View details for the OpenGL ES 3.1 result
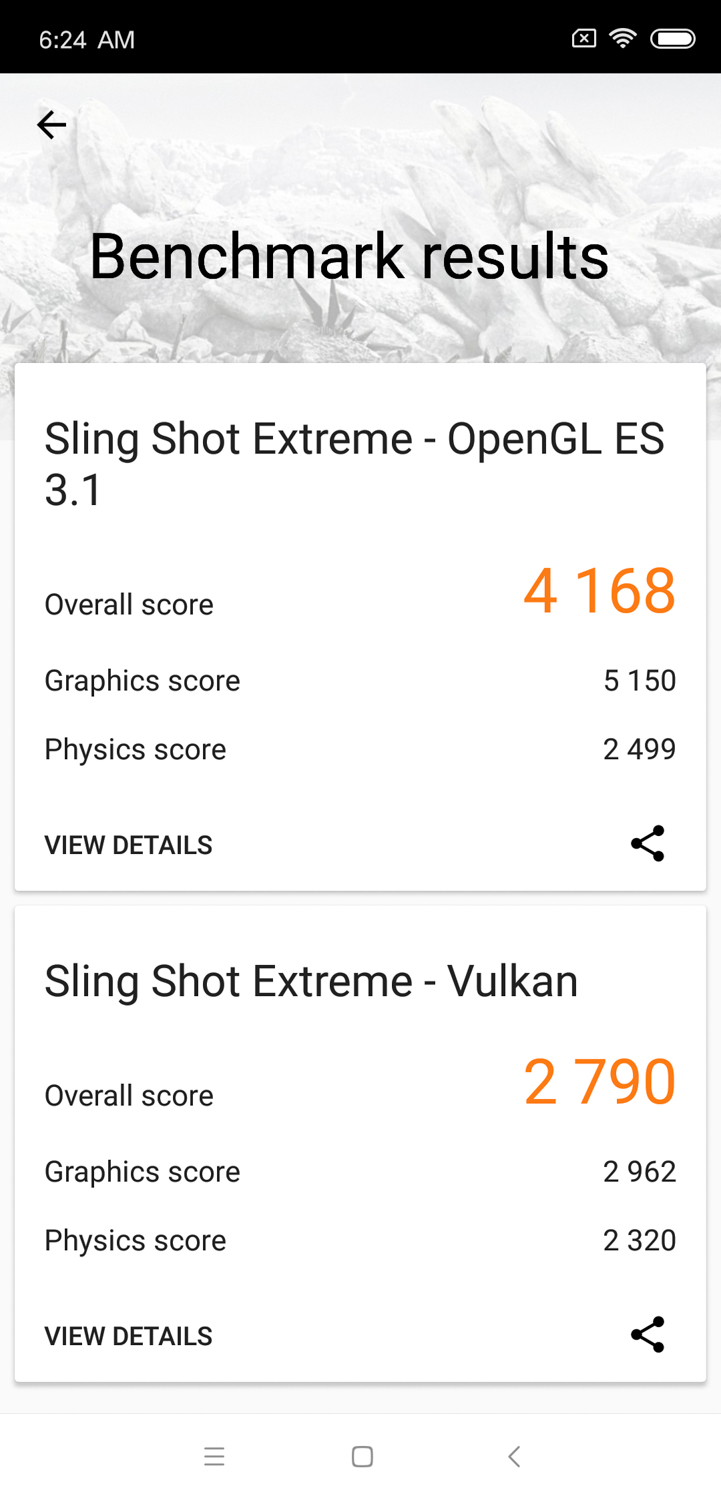The image size is (721, 1500). pos(128,845)
